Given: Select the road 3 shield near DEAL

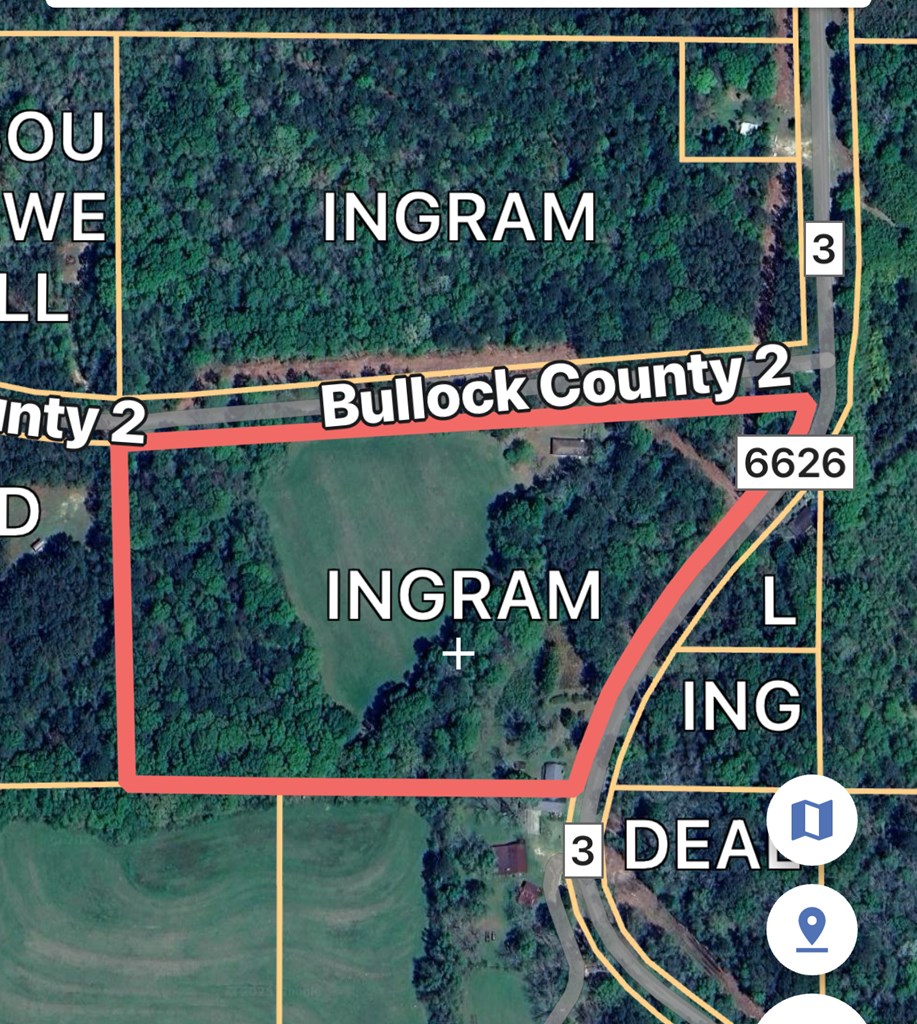Looking at the screenshot, I should point(581,847).
